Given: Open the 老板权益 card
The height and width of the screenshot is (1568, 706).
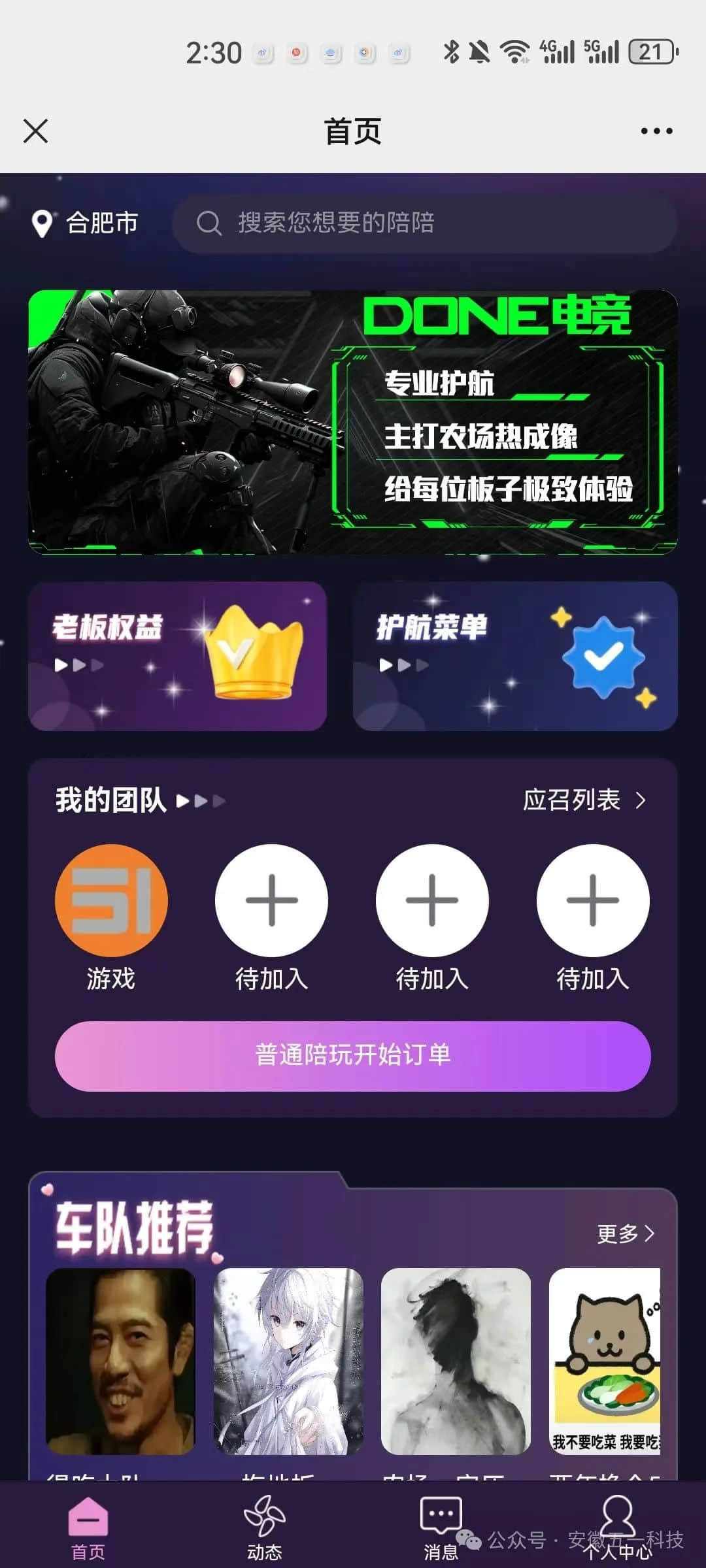Looking at the screenshot, I should click(x=177, y=656).
